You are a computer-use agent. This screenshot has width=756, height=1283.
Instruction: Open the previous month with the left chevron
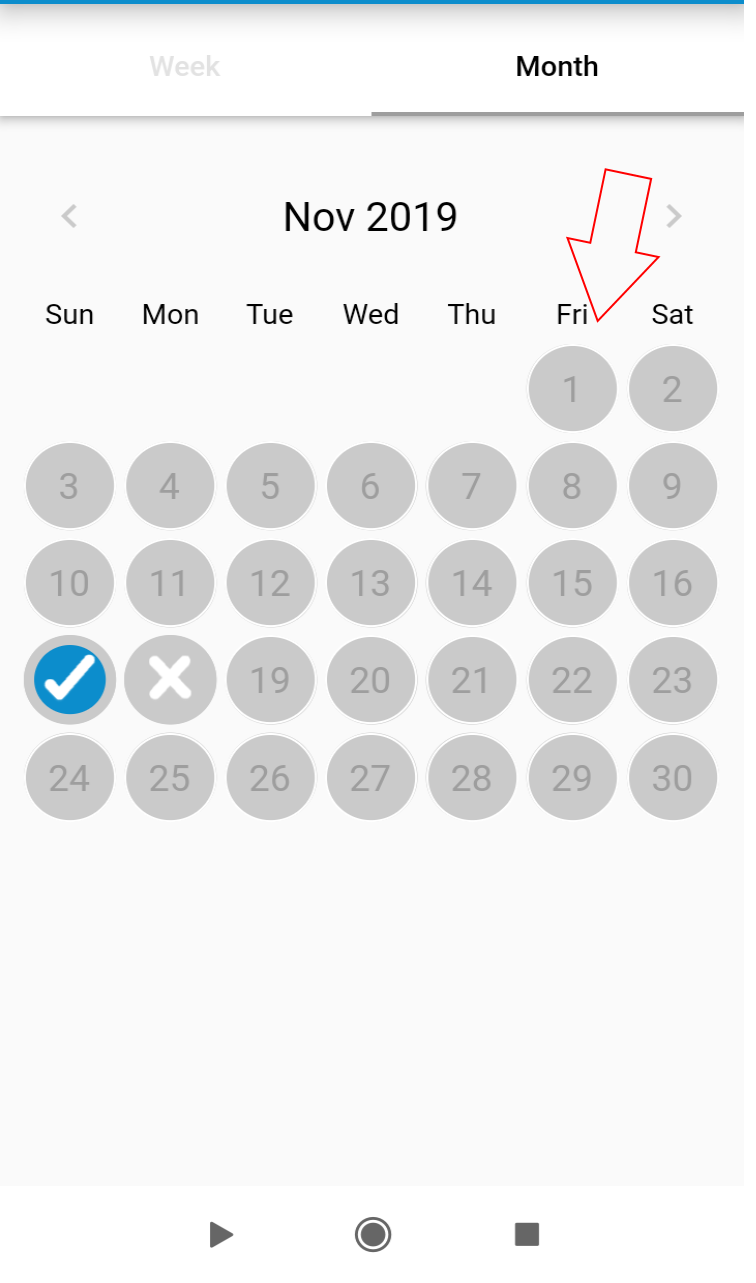[x=68, y=216]
